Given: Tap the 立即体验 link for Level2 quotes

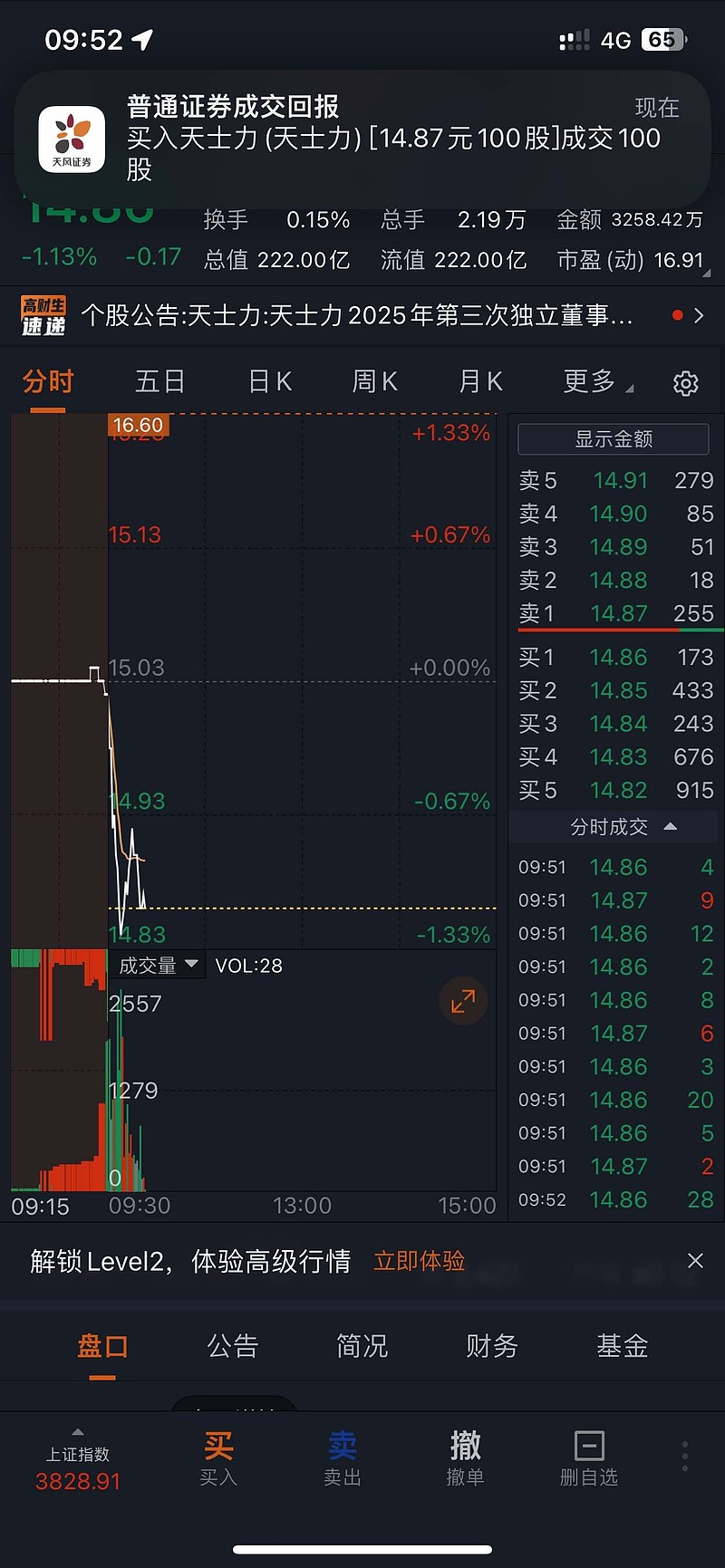Looking at the screenshot, I should tap(419, 1260).
